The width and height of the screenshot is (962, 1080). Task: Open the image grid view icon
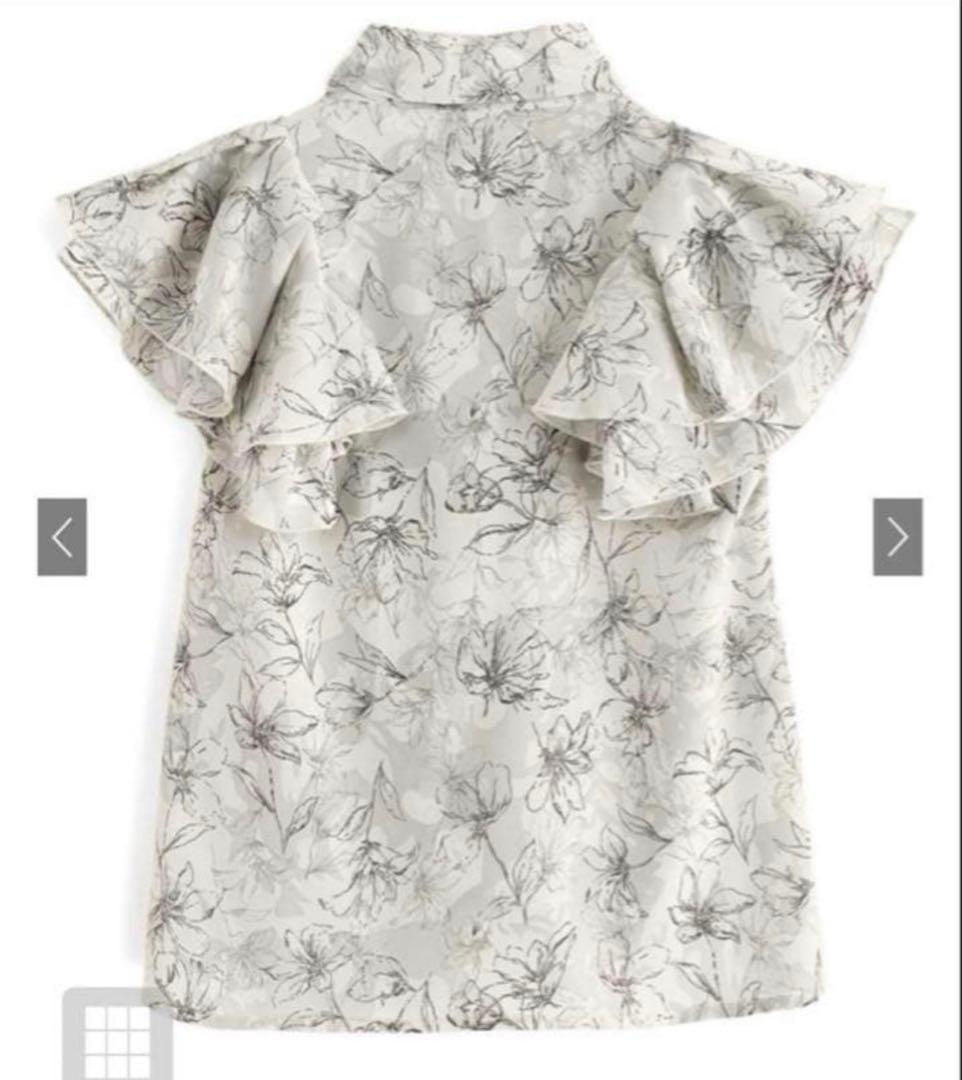pos(118,1035)
